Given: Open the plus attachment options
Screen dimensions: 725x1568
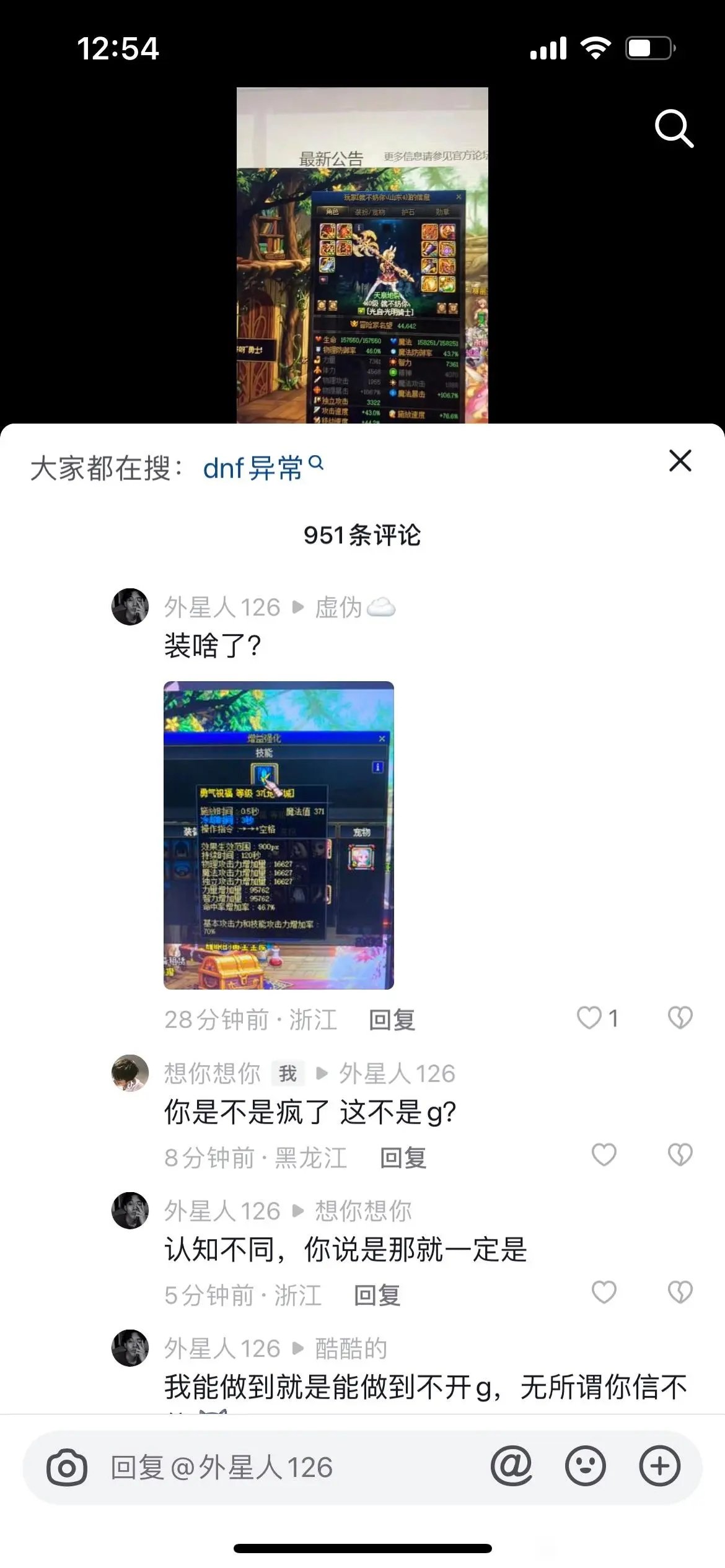Looking at the screenshot, I should pyautogui.click(x=659, y=1466).
